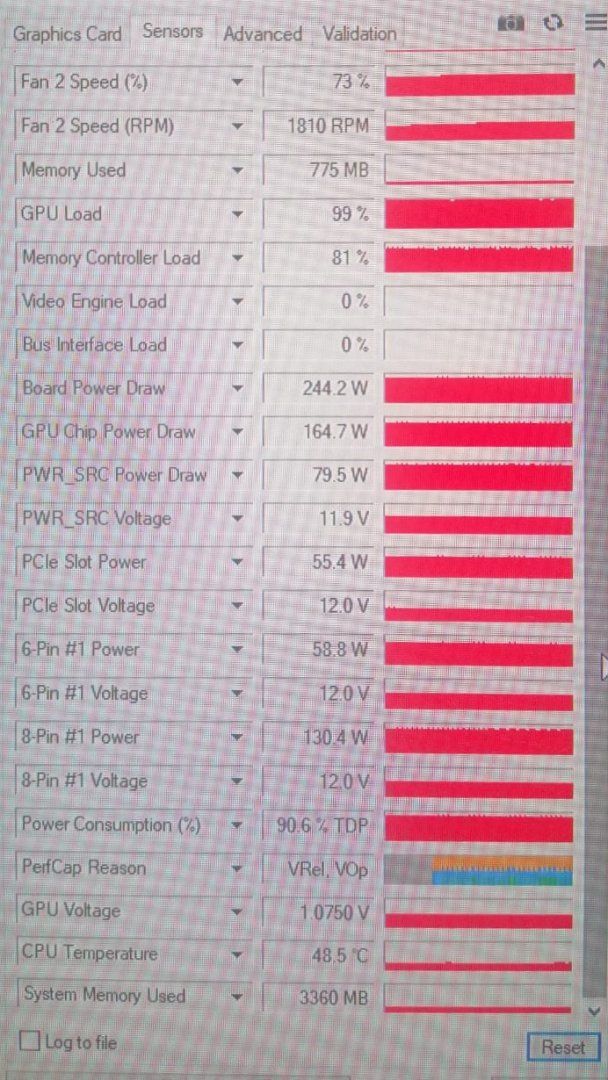Expand the PerfCap Reason dropdown
The image size is (608, 1080).
(237, 868)
